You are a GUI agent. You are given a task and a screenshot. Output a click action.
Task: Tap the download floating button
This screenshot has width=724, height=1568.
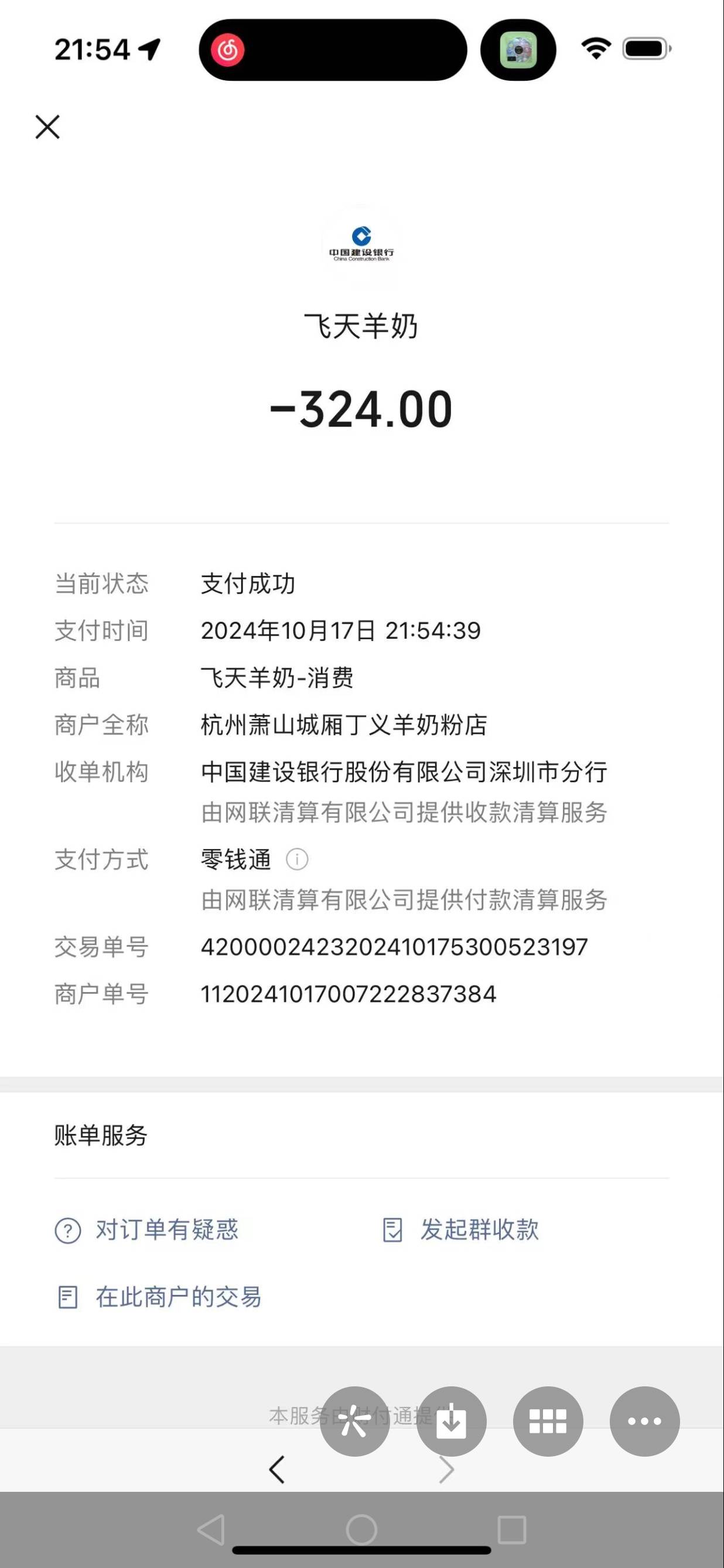pyautogui.click(x=452, y=1422)
